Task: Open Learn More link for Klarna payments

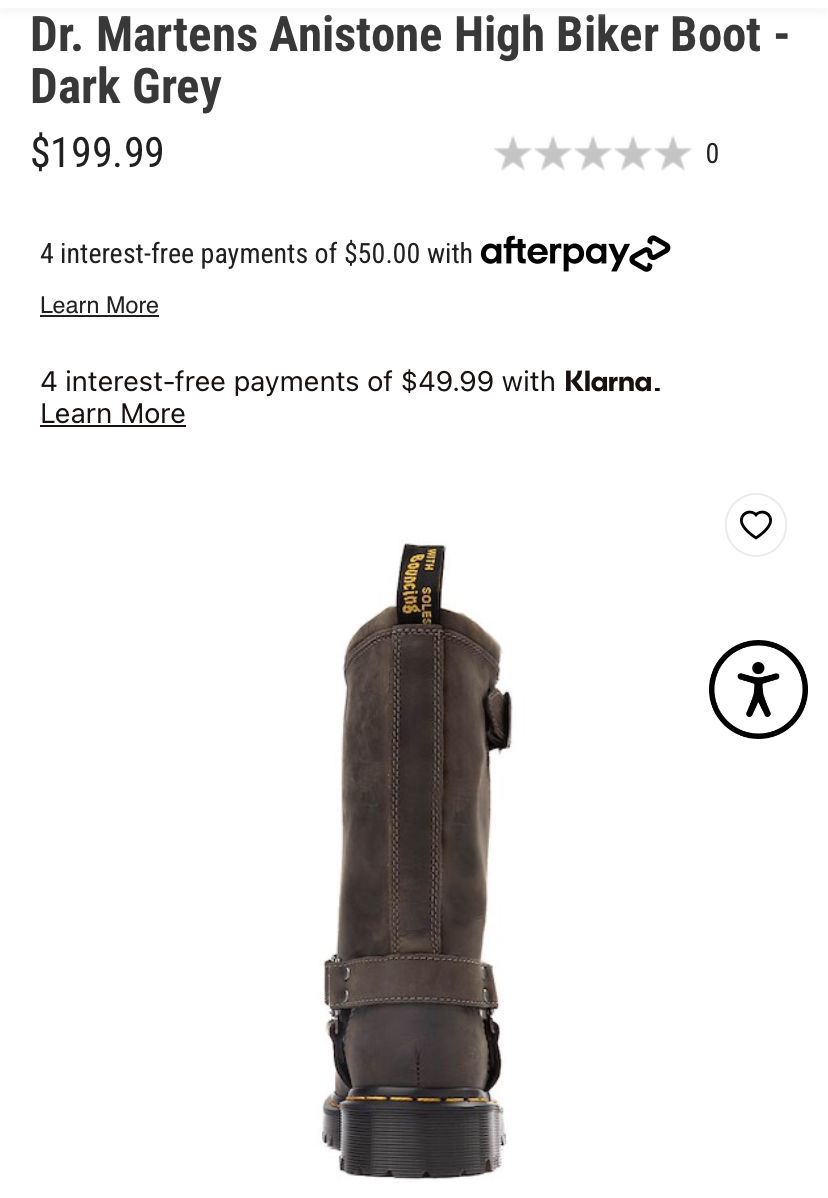Action: pyautogui.click(x=113, y=414)
